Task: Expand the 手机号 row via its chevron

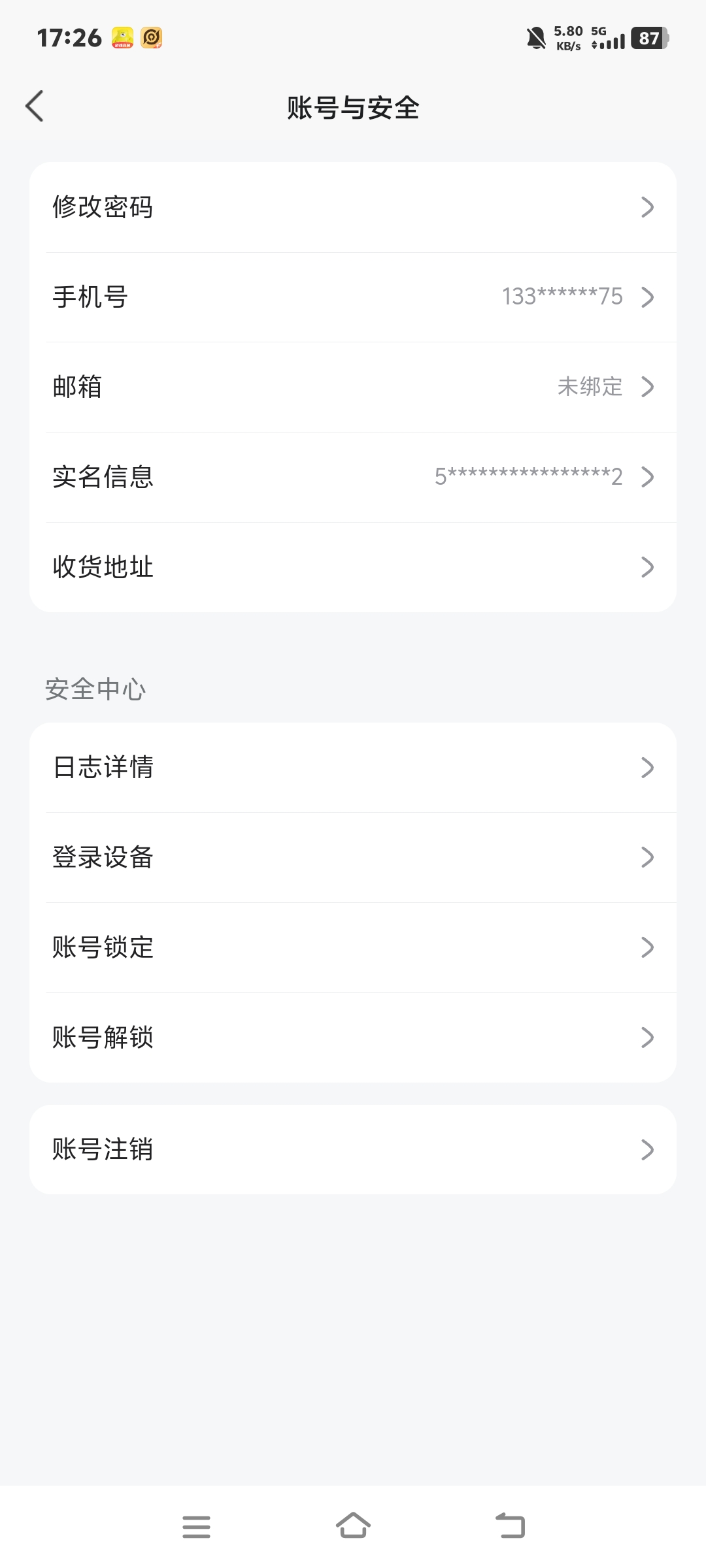Action: pyautogui.click(x=648, y=297)
